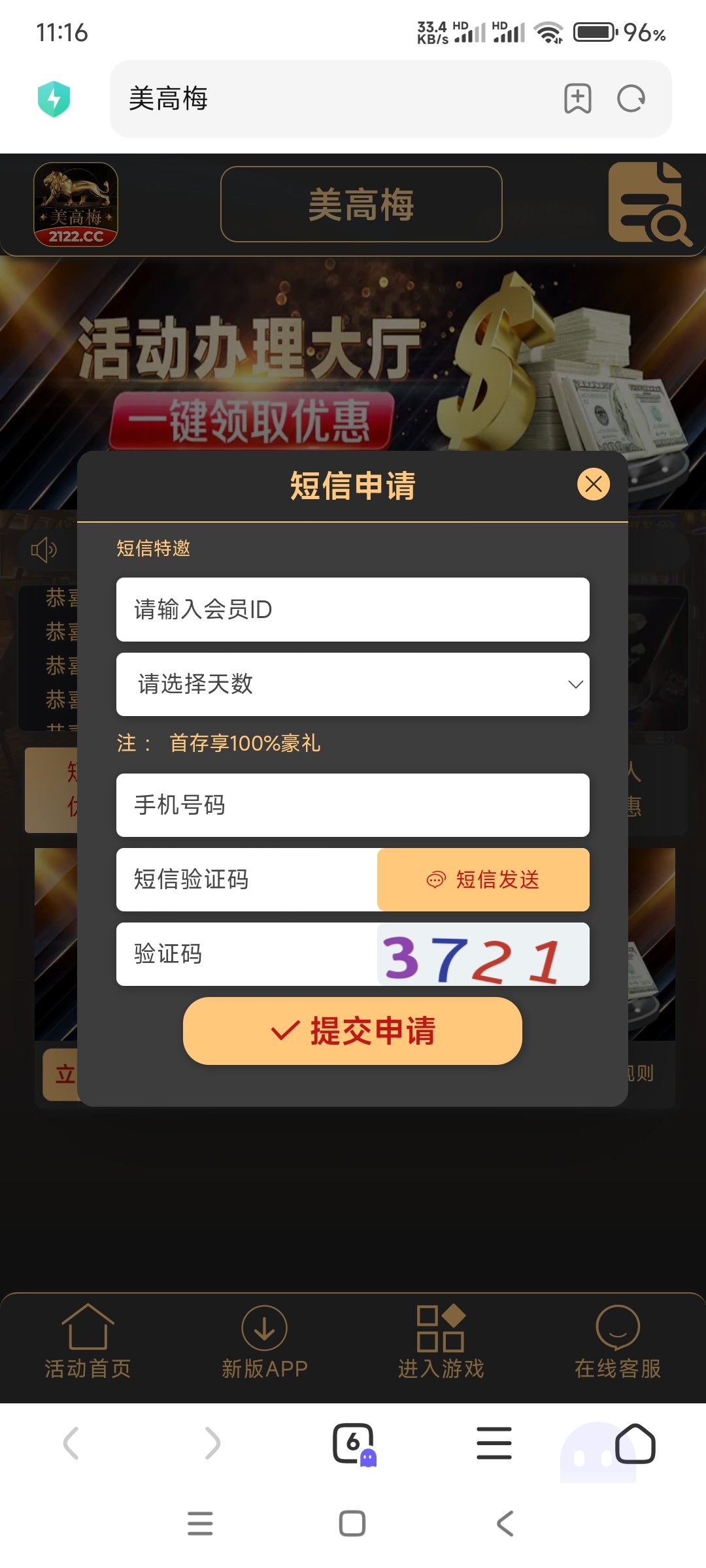Go back with system navigation

coord(505,1524)
